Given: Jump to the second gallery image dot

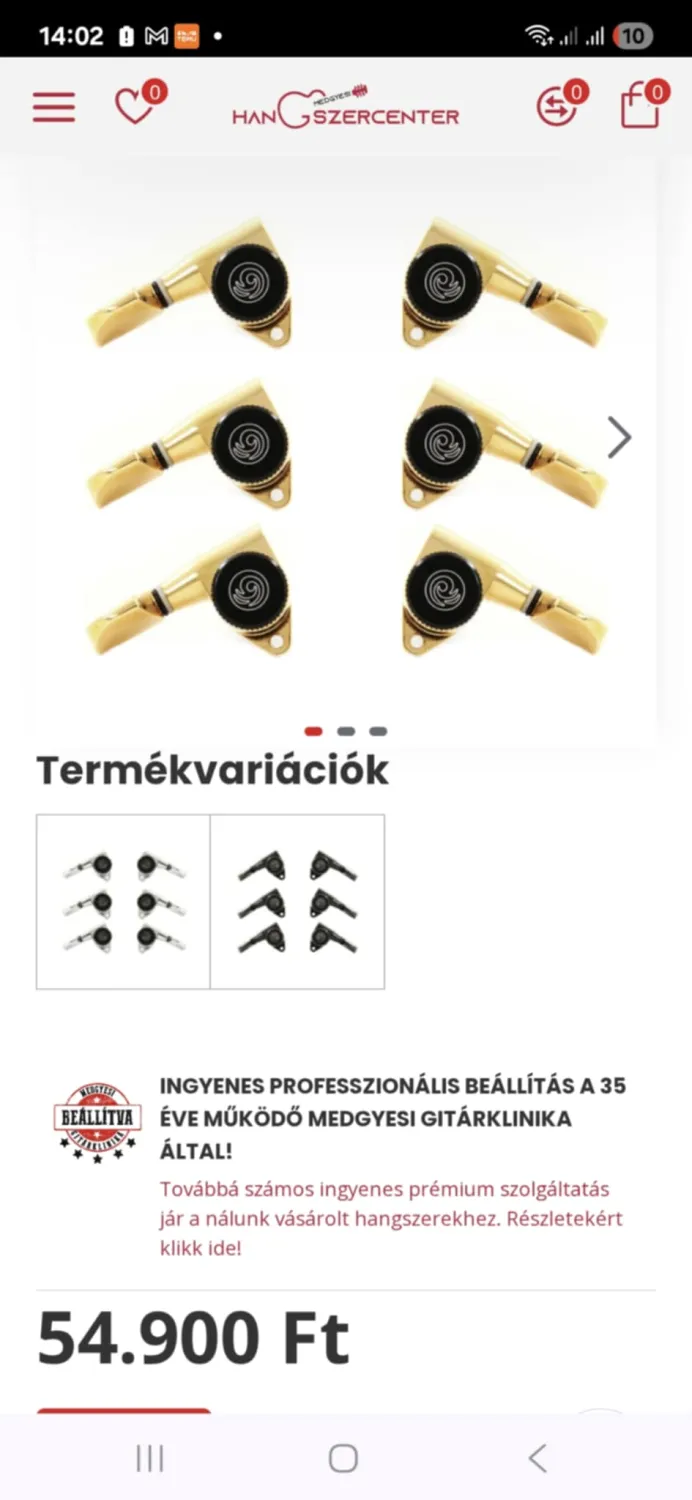Looking at the screenshot, I should coord(346,731).
